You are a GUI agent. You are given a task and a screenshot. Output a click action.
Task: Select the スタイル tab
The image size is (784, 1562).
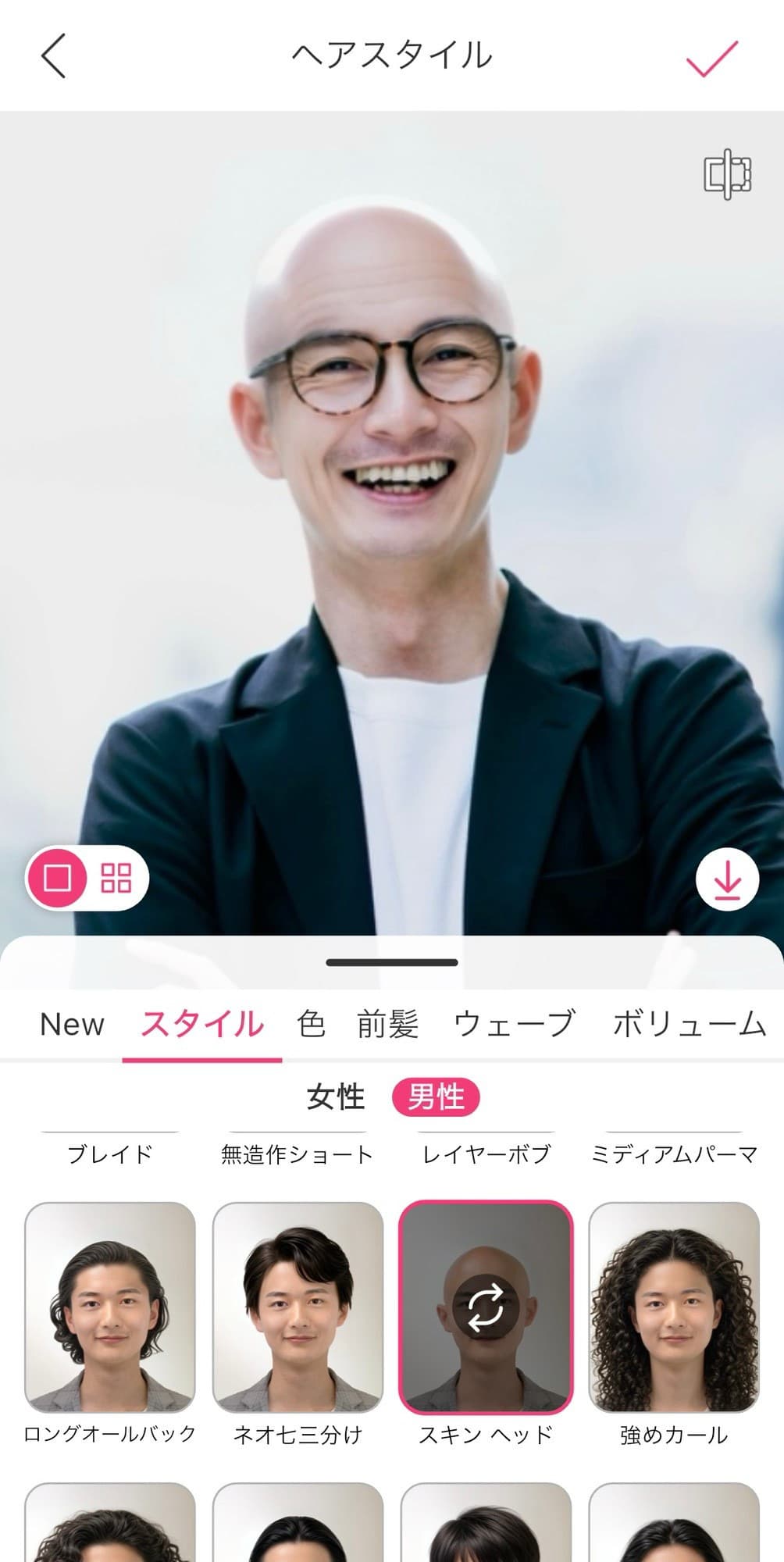point(201,1024)
